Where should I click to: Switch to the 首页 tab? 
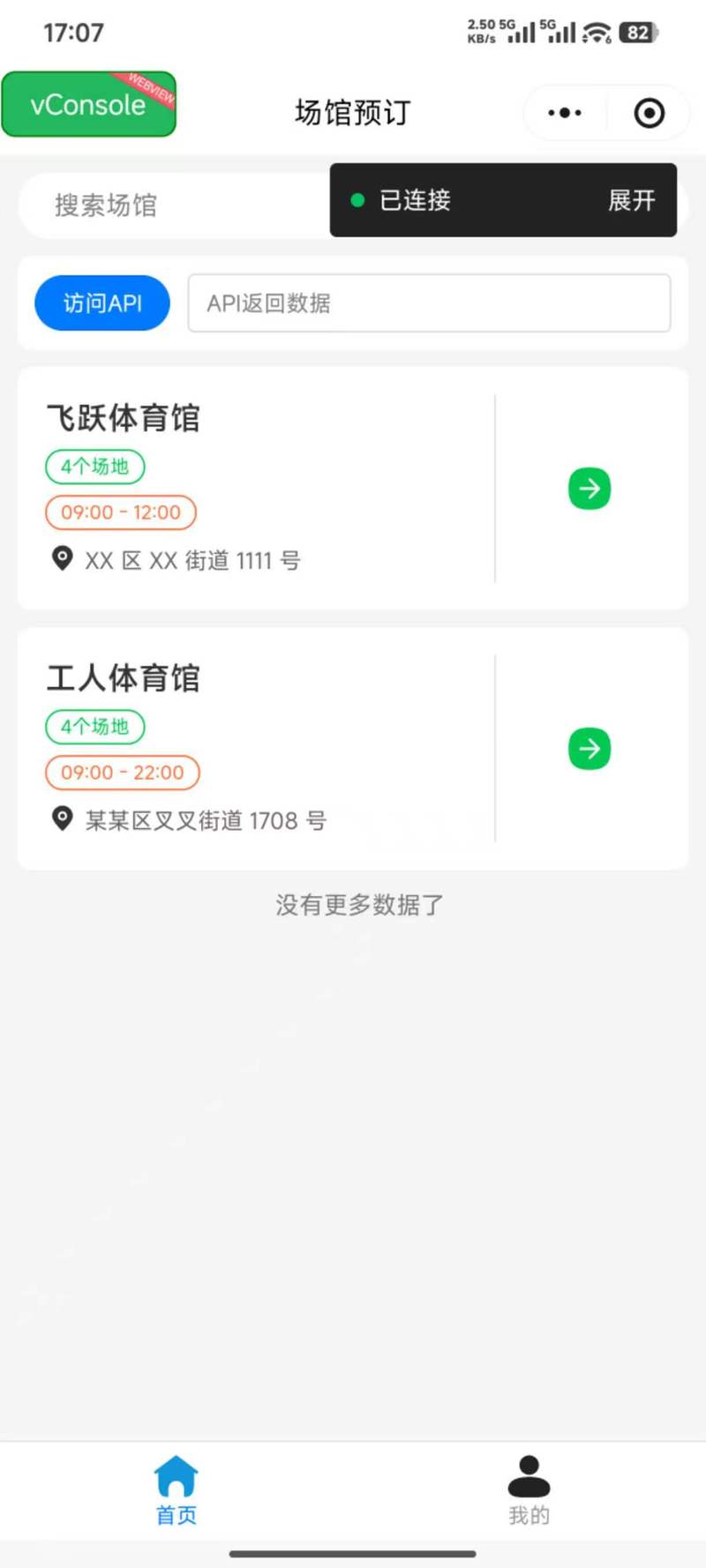[x=176, y=1489]
